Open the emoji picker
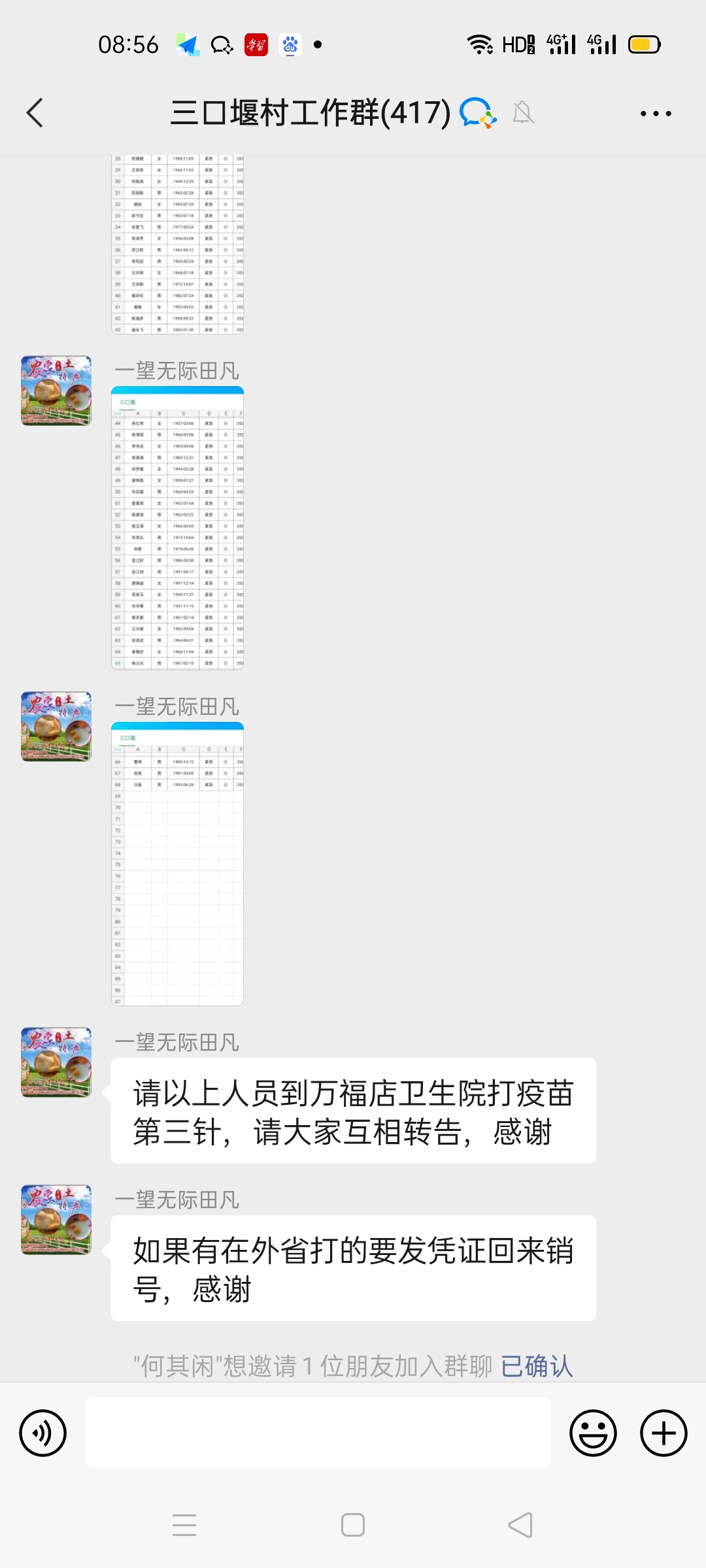This screenshot has height=1568, width=706. pyautogui.click(x=593, y=1433)
